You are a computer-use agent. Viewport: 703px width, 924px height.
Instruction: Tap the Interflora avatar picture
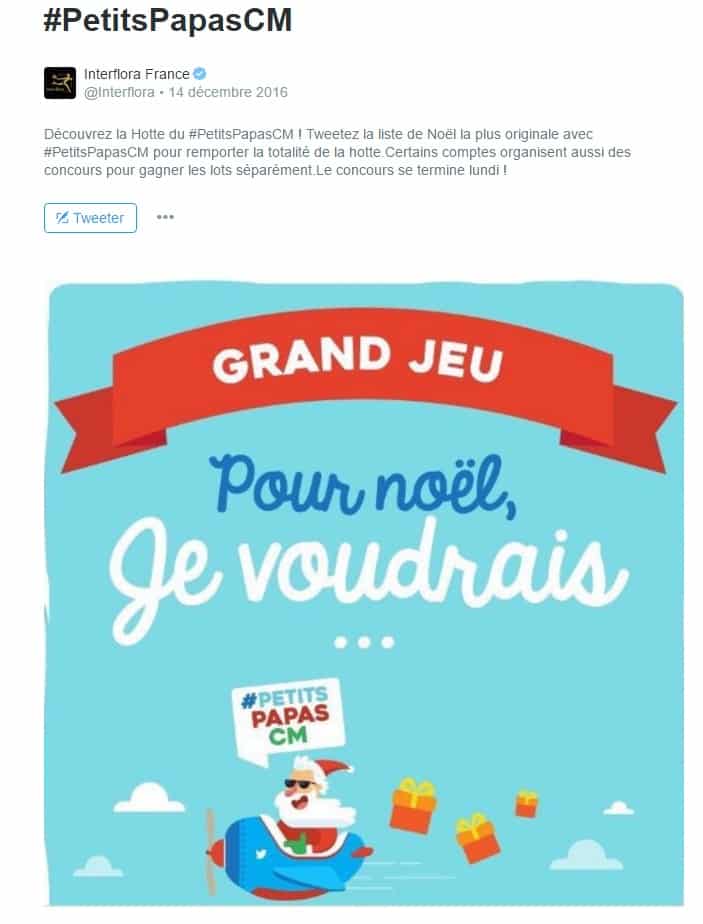pyautogui.click(x=60, y=82)
